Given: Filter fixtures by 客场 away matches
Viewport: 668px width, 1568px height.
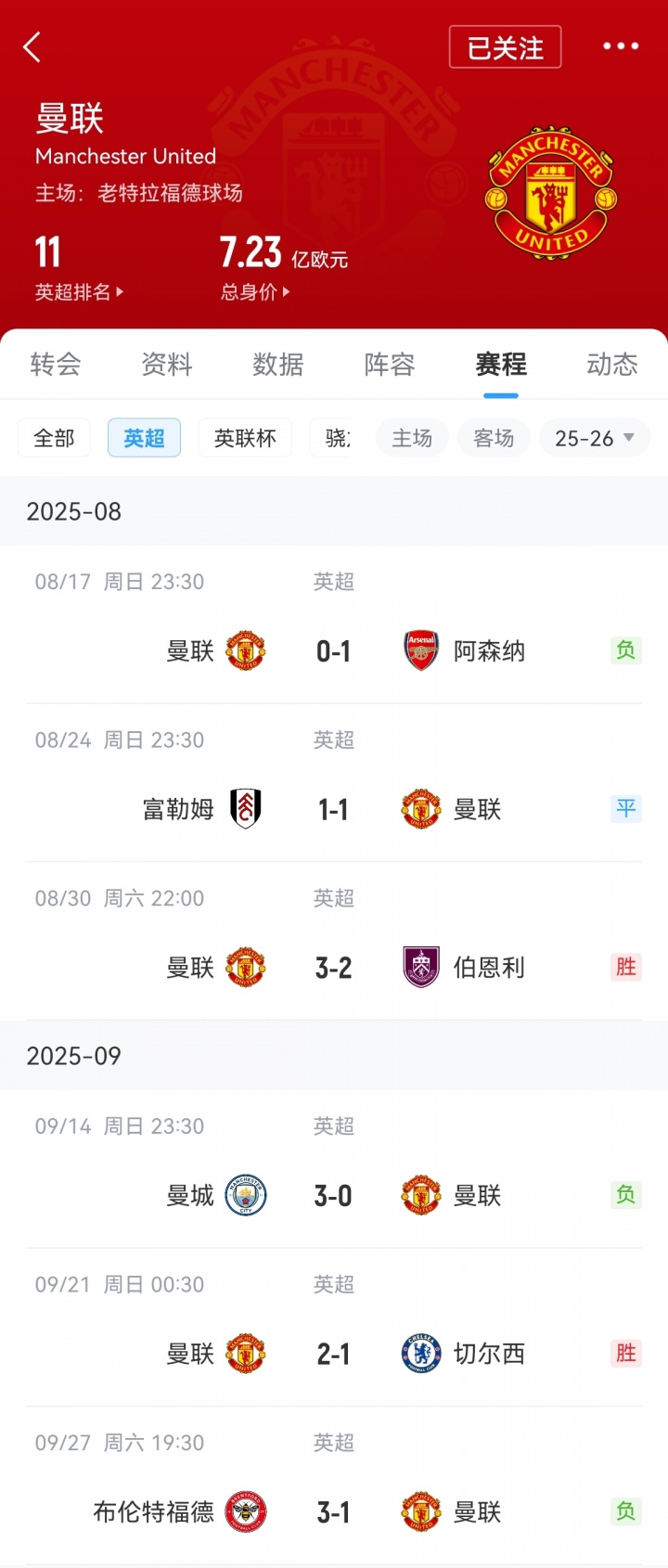Looking at the screenshot, I should click(494, 438).
